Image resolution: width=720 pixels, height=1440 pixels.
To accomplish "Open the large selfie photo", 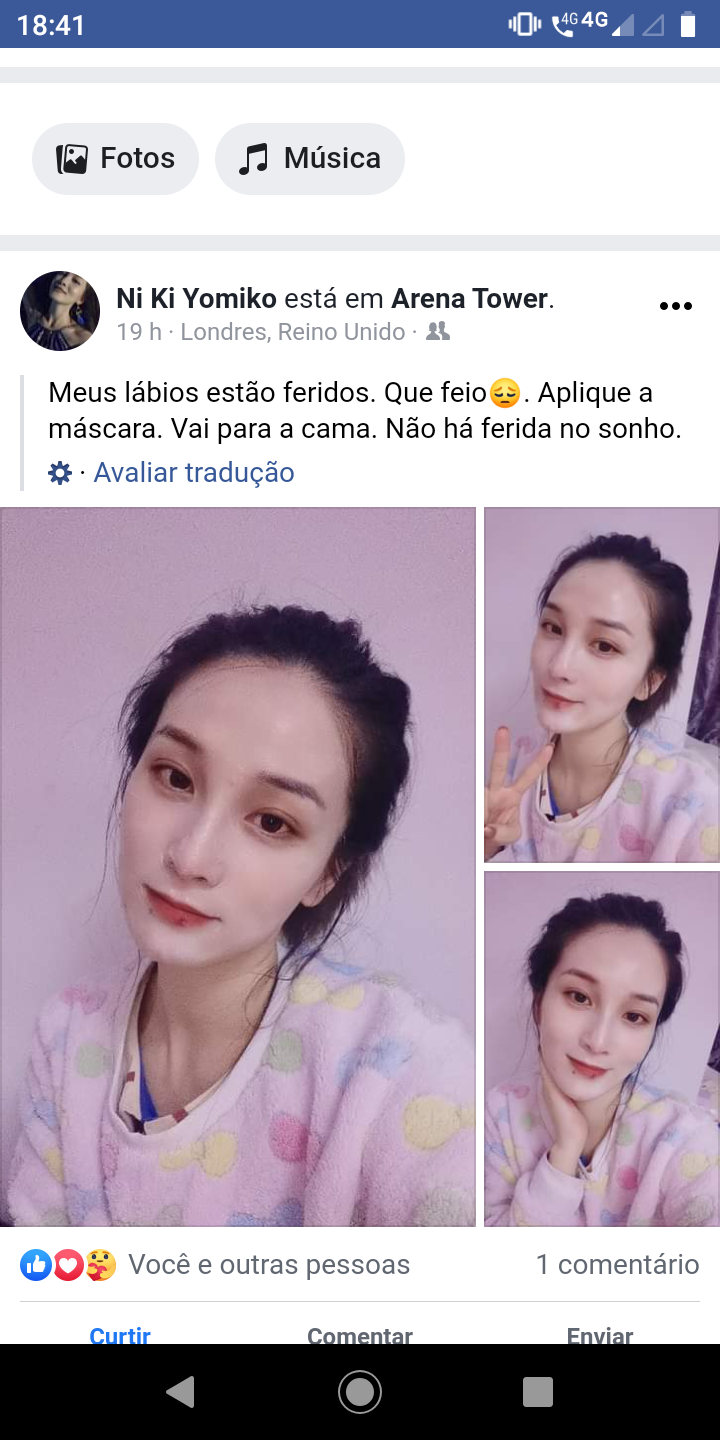I will pos(238,867).
